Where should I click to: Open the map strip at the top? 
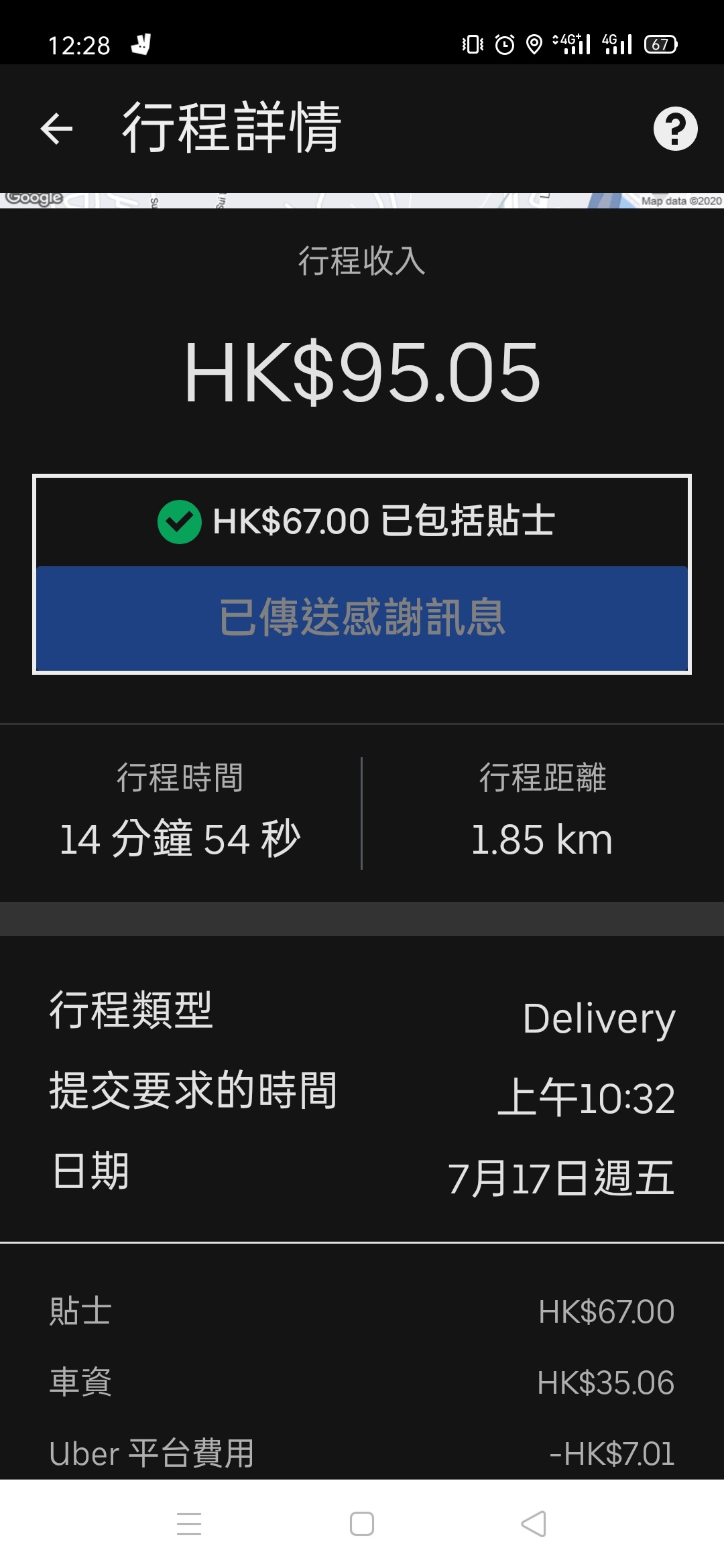click(x=362, y=200)
